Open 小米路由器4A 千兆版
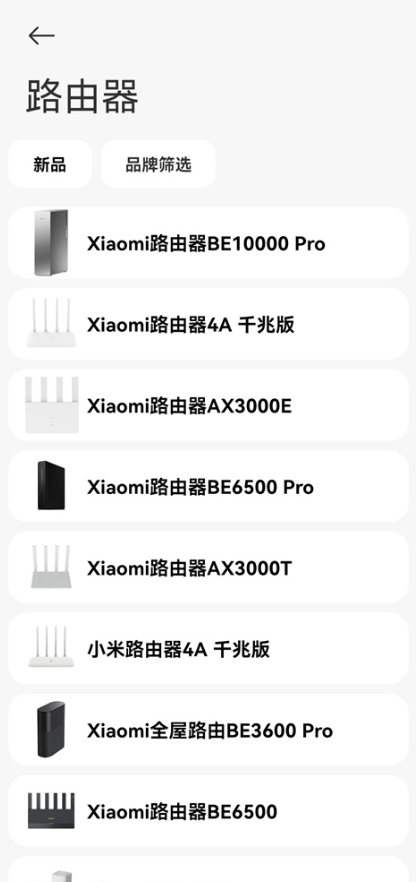Viewport: 416px width, 882px height. (208, 649)
